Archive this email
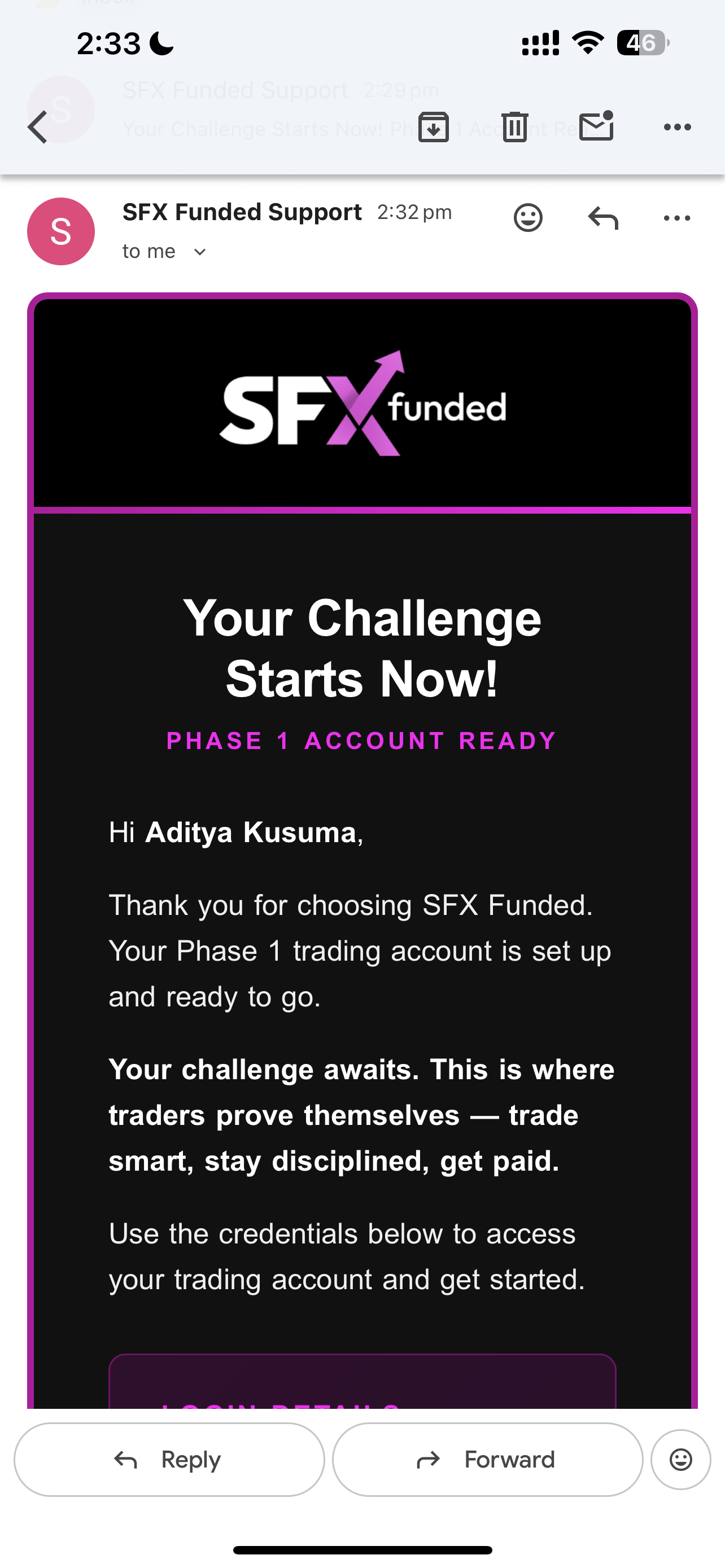 tap(434, 127)
